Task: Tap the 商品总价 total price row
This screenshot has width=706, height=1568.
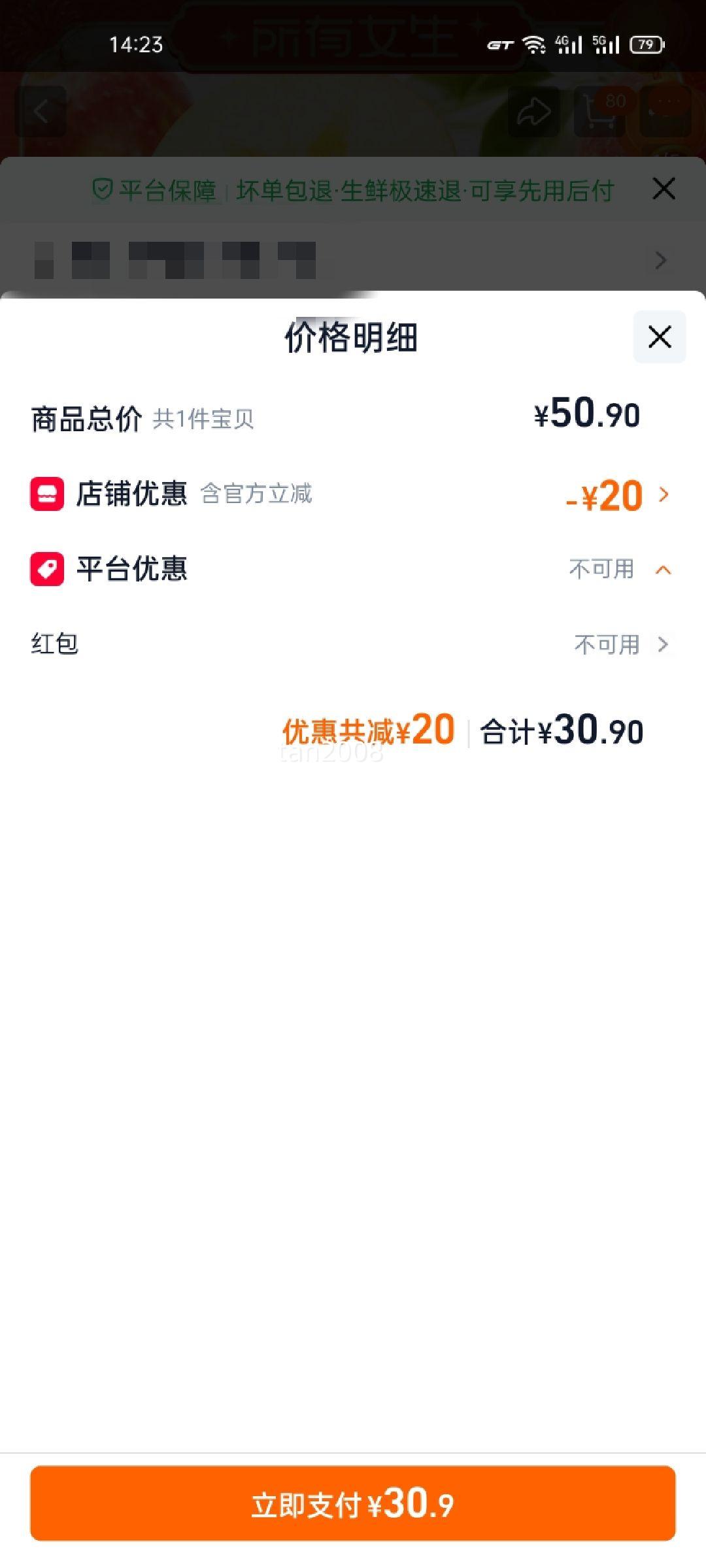Action: tap(86, 416)
